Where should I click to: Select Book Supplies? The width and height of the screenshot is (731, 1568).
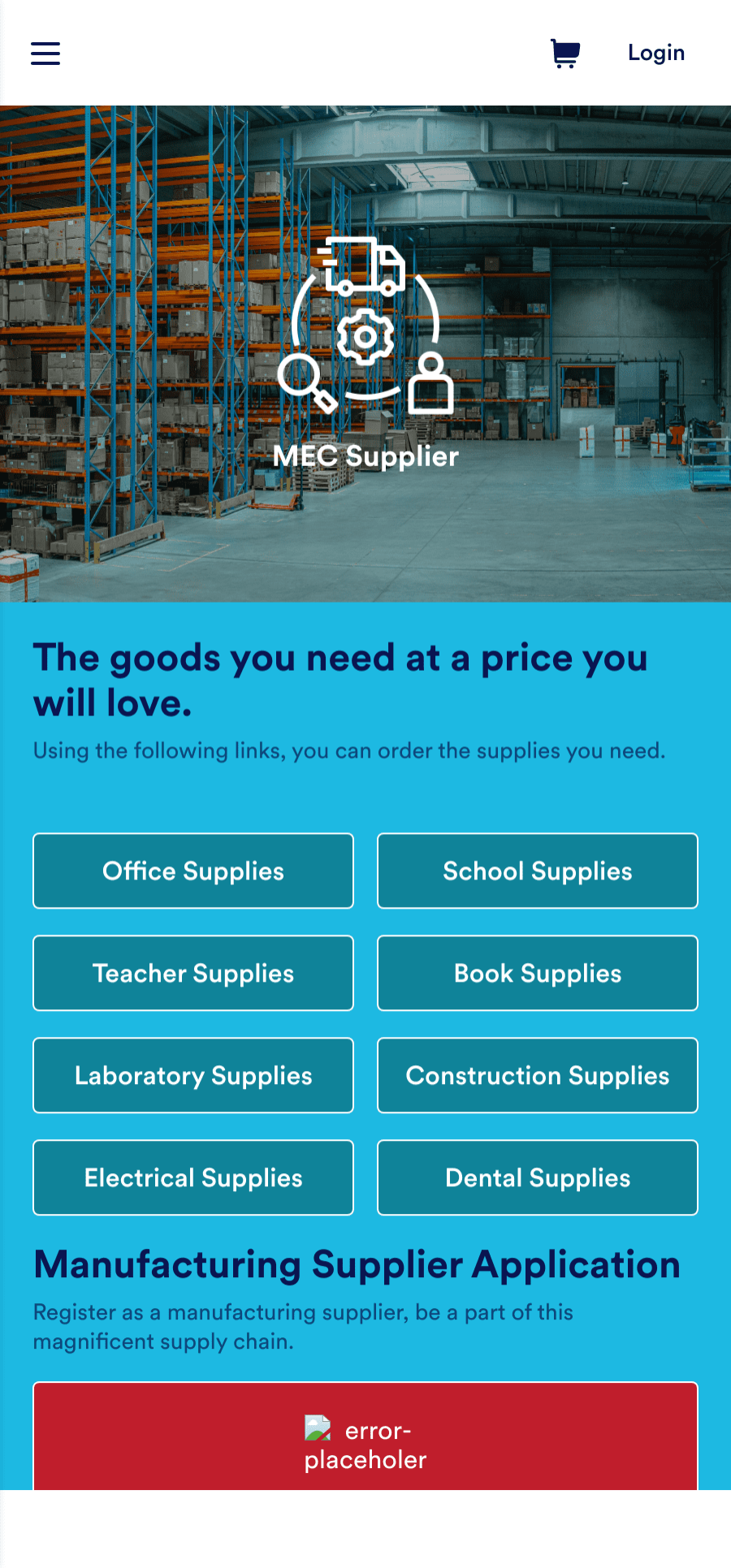pos(537,973)
